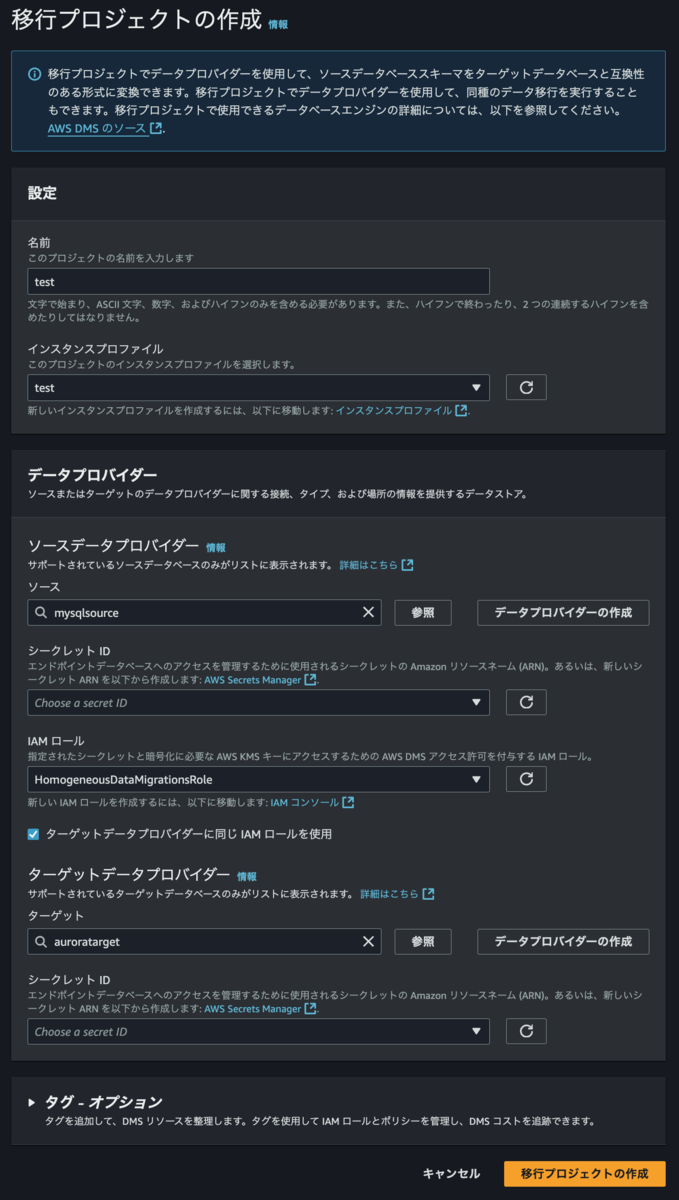The width and height of the screenshot is (679, 1200).
Task: Tap 参照 next to the target field
Action: pos(423,941)
